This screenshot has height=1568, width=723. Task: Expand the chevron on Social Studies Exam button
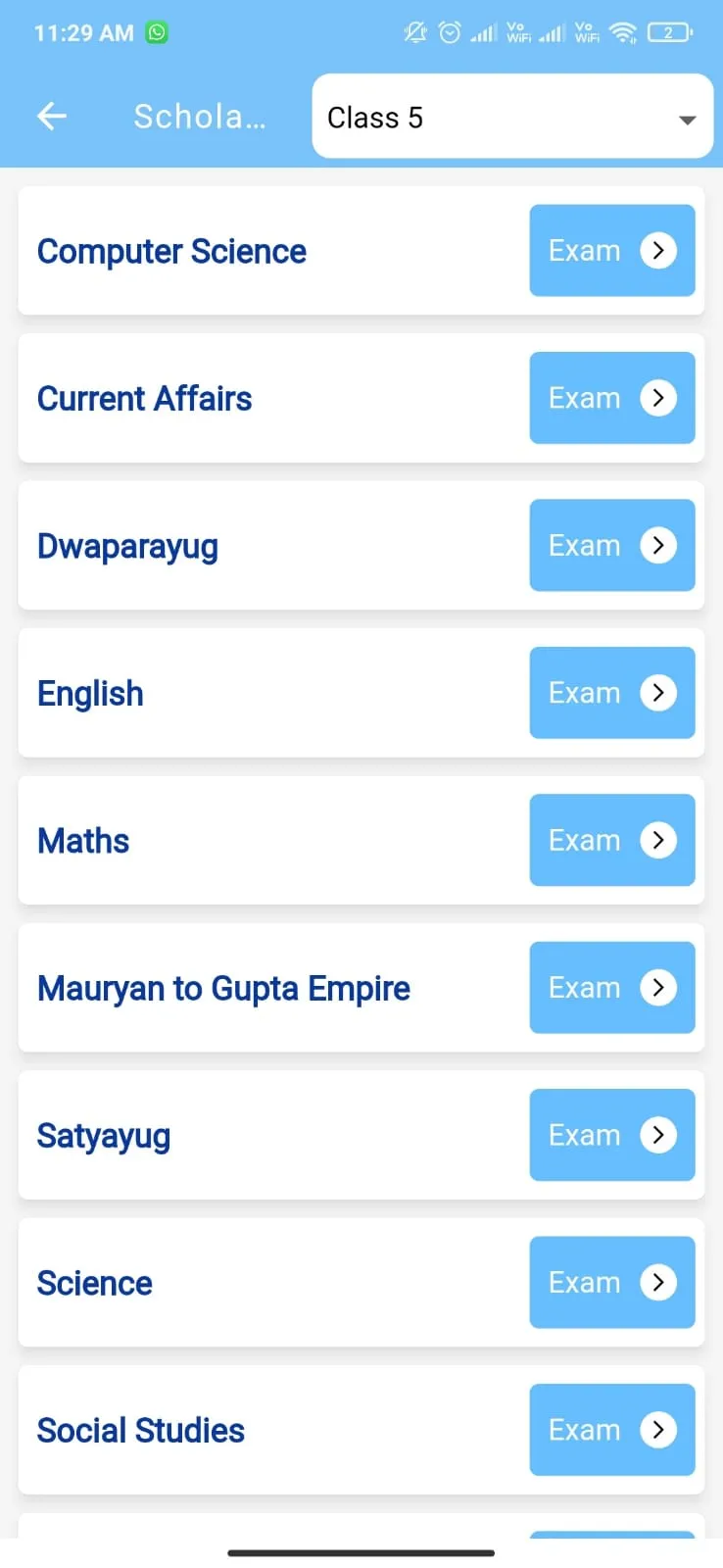tap(658, 1430)
